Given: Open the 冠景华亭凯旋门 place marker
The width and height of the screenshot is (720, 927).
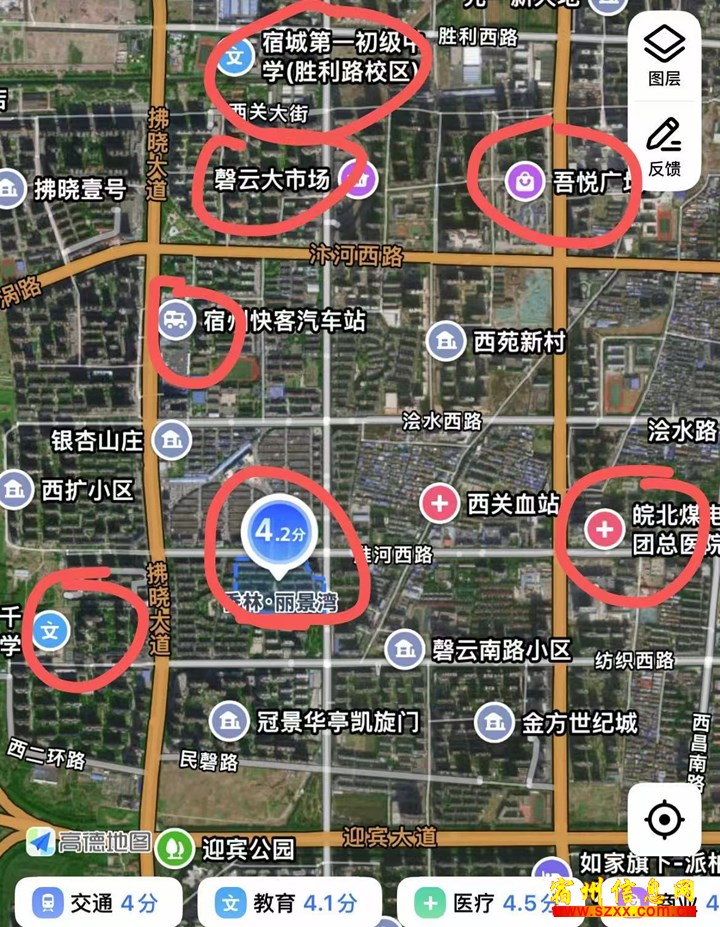Looking at the screenshot, I should click(229, 720).
